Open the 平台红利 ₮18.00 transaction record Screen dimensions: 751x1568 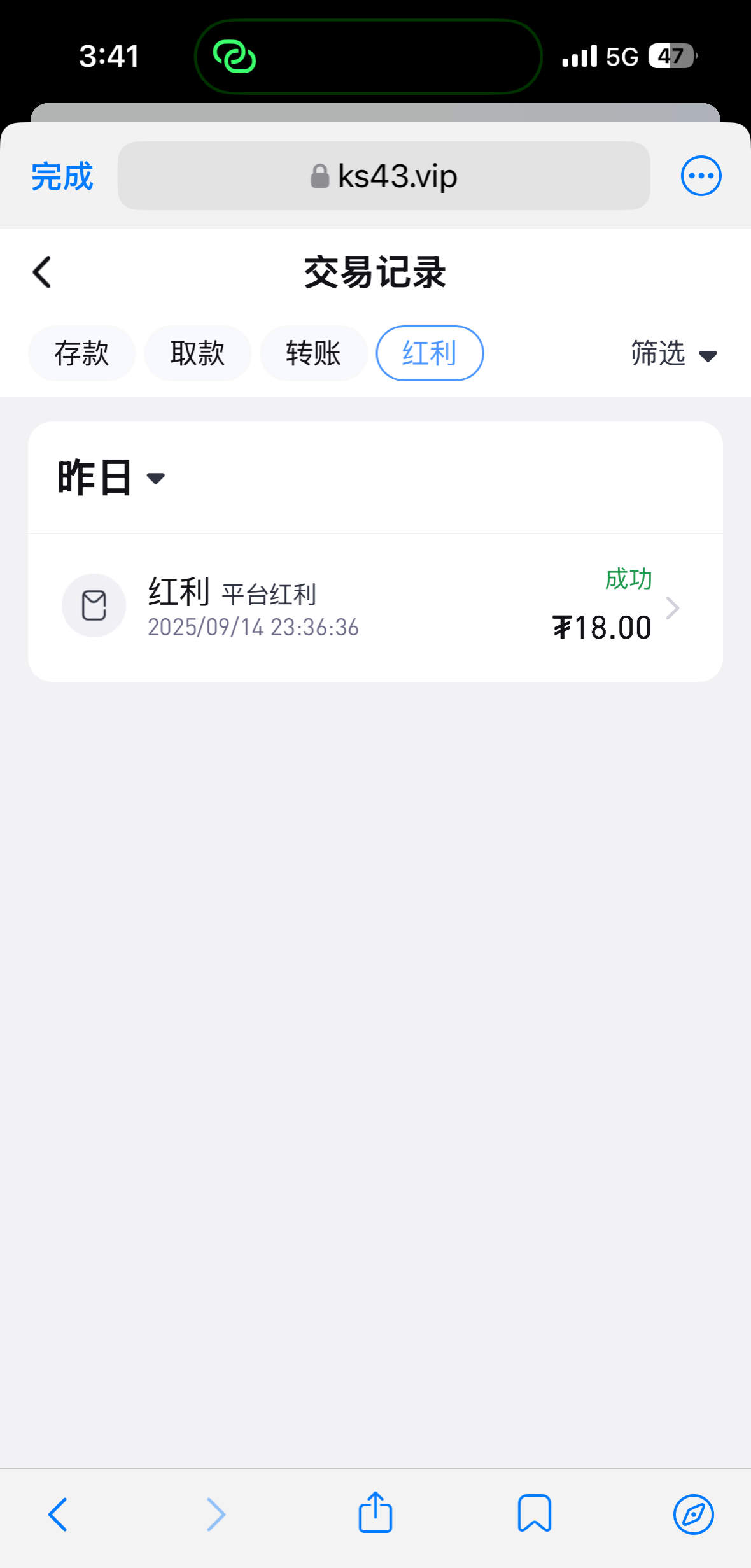[375, 608]
